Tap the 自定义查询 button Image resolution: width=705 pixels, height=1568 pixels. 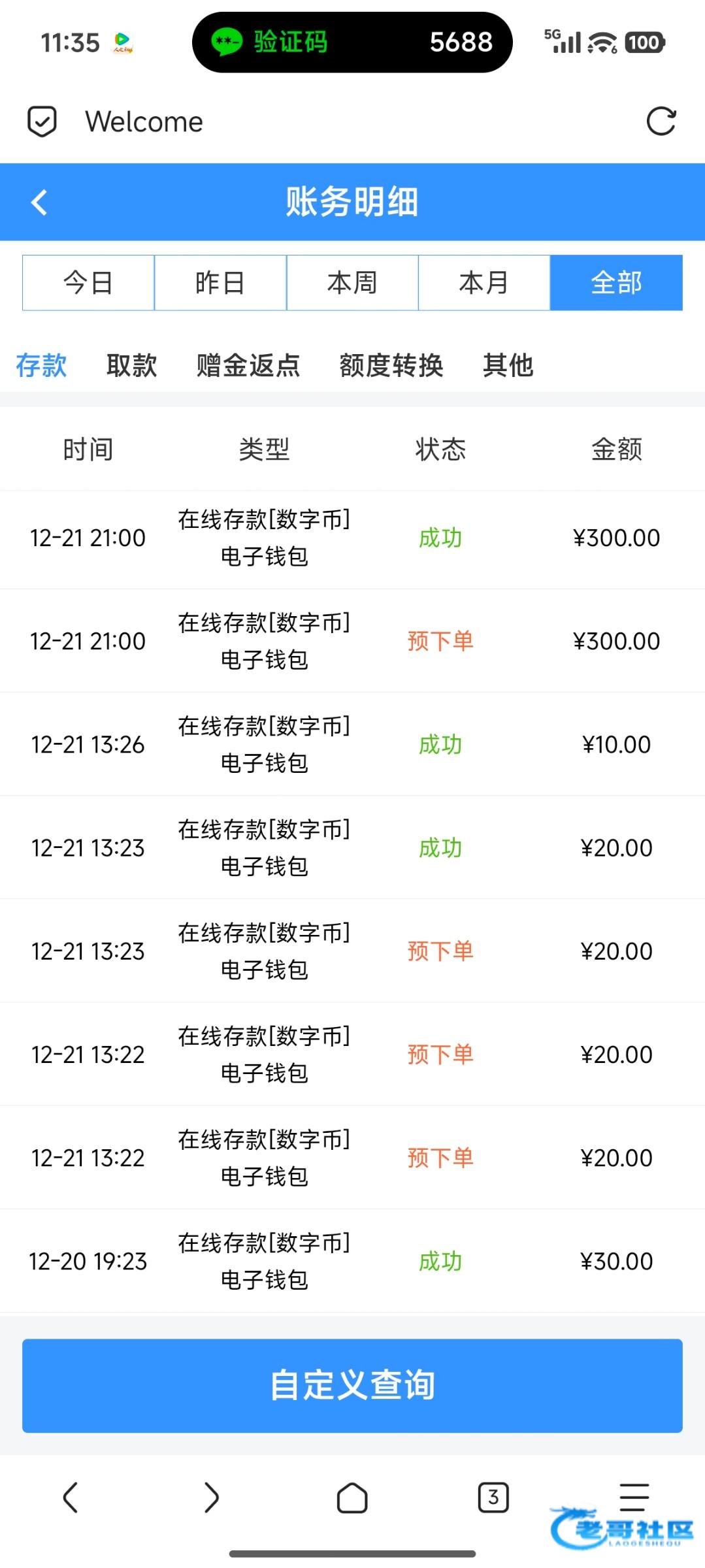click(352, 1386)
